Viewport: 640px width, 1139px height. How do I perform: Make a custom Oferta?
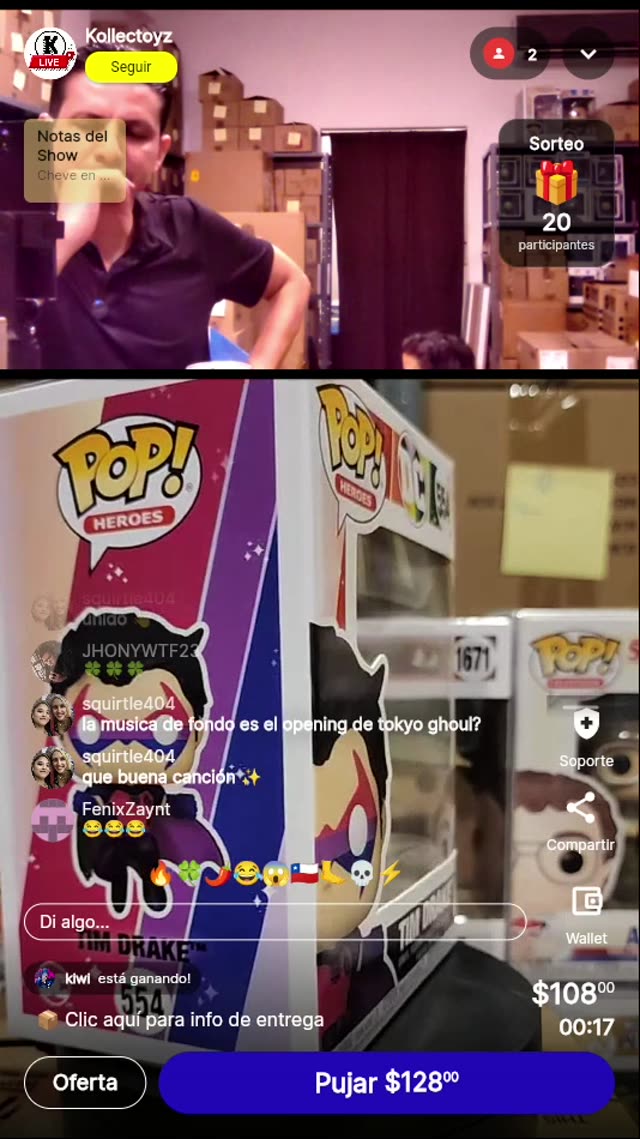click(x=85, y=1082)
